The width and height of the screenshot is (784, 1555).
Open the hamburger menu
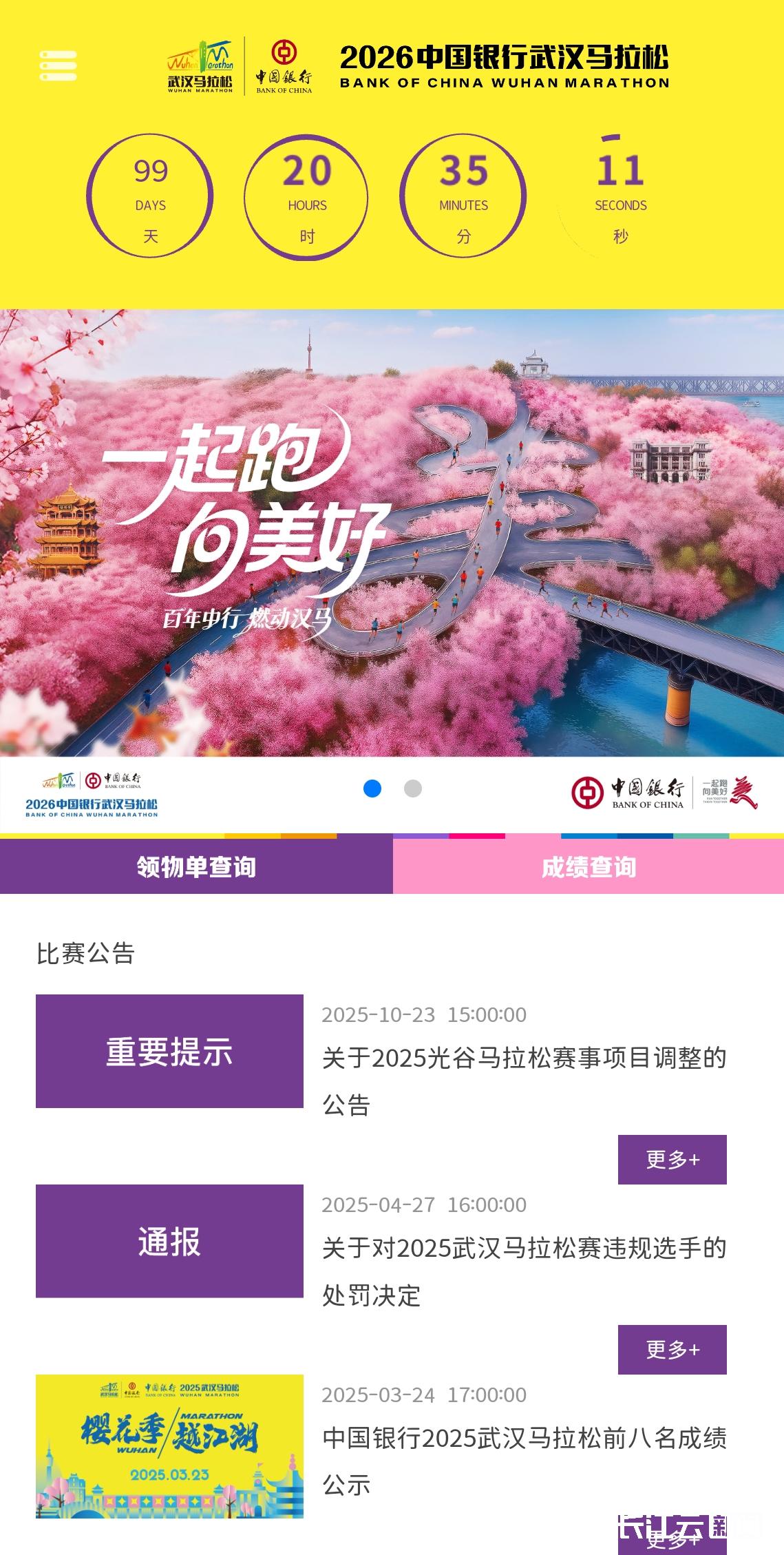[x=58, y=66]
